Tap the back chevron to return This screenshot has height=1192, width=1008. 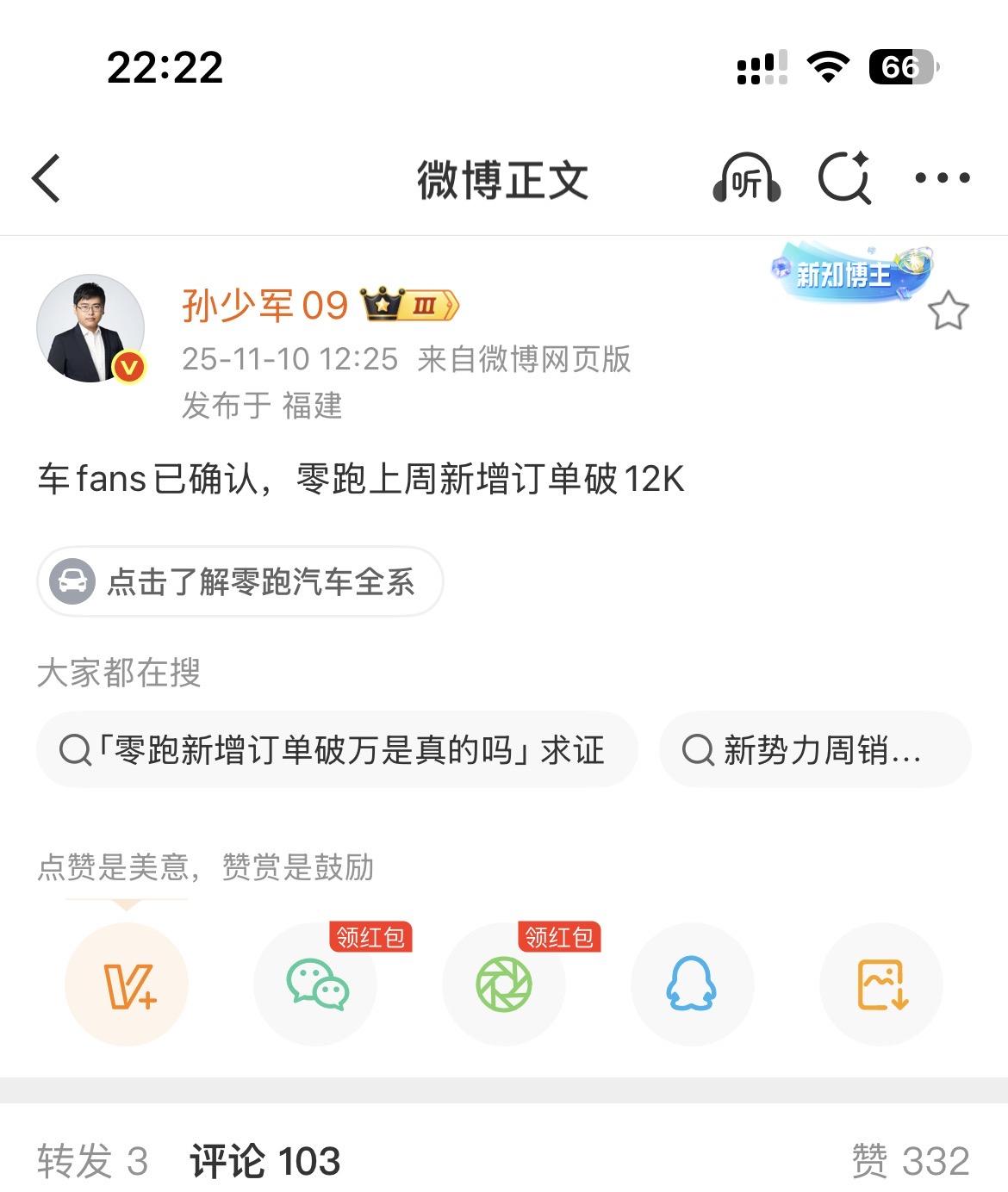pos(45,177)
